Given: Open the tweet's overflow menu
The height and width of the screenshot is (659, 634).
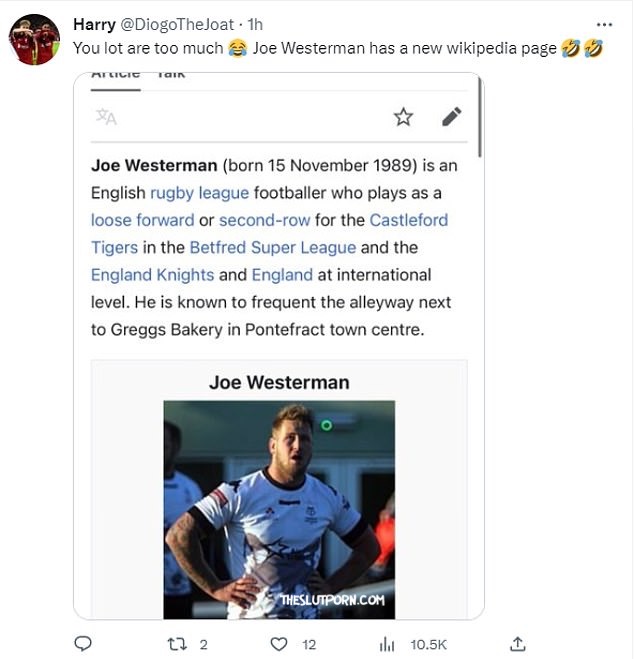Looking at the screenshot, I should click(x=604, y=24).
